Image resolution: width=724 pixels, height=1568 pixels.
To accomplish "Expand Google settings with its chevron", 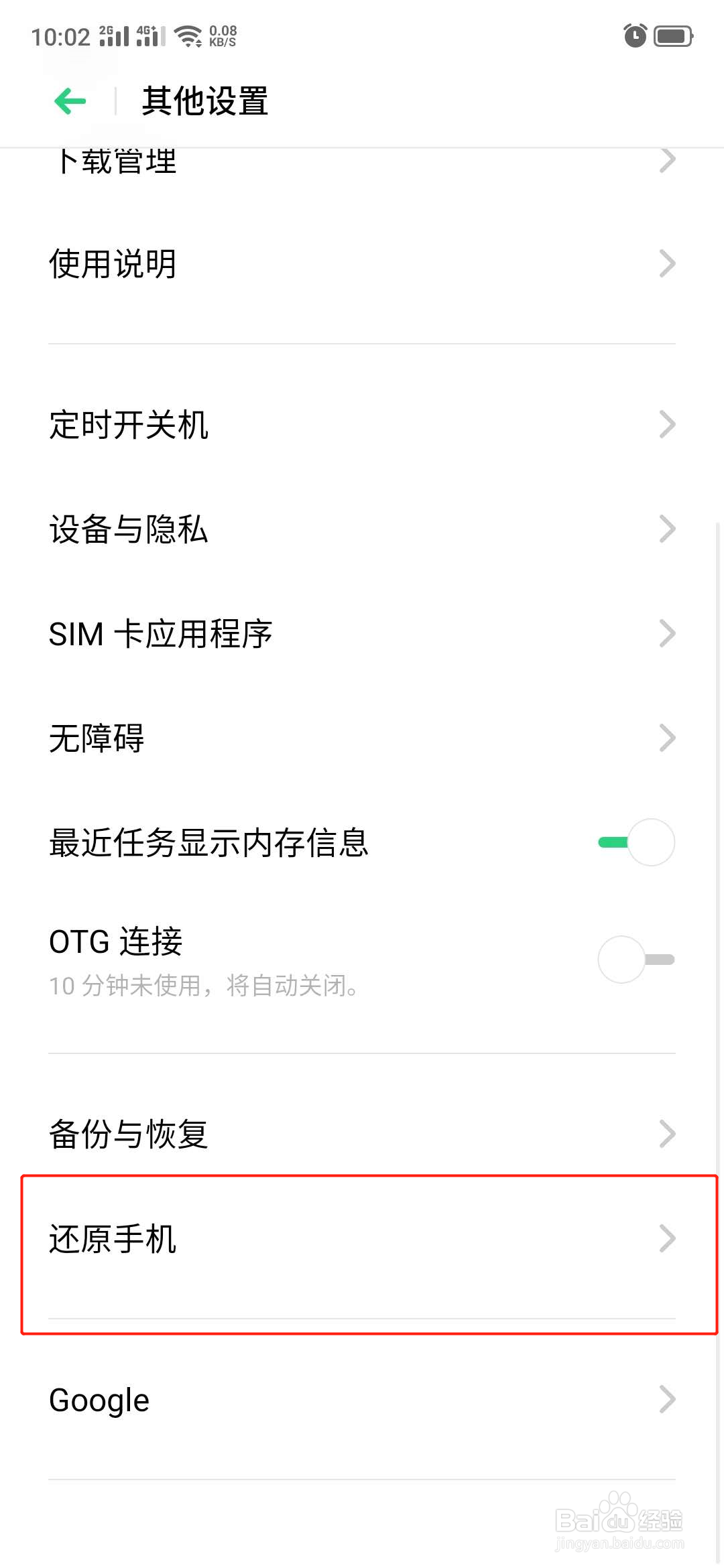I will [x=666, y=1398].
